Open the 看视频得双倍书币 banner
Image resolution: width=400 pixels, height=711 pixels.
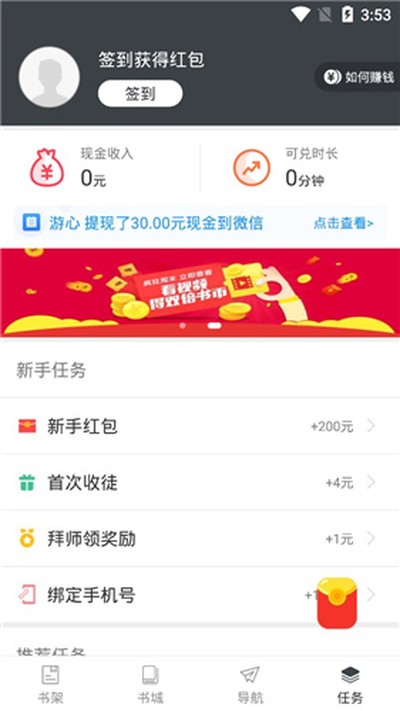click(x=200, y=292)
